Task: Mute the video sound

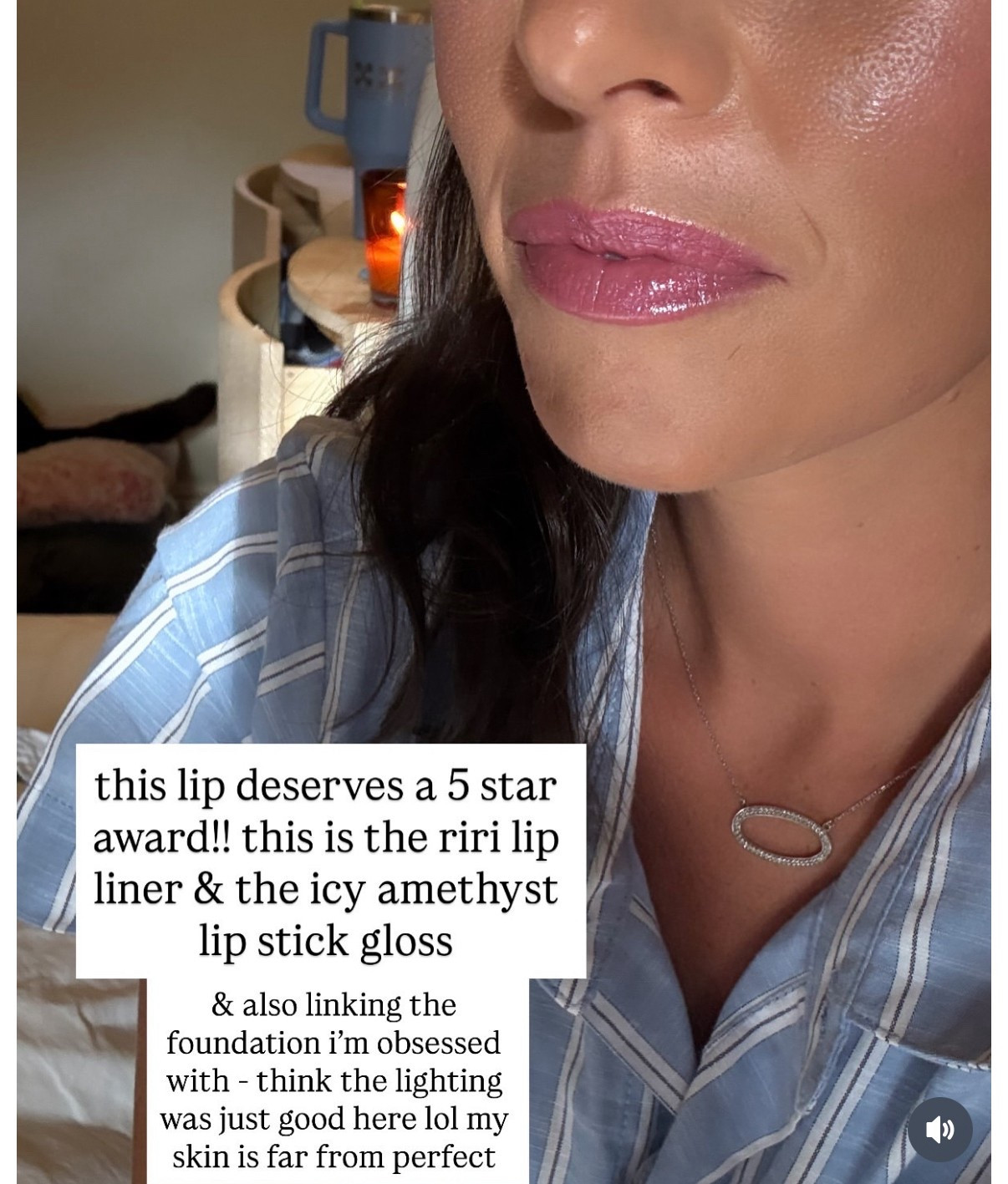Action: pyautogui.click(x=939, y=1129)
